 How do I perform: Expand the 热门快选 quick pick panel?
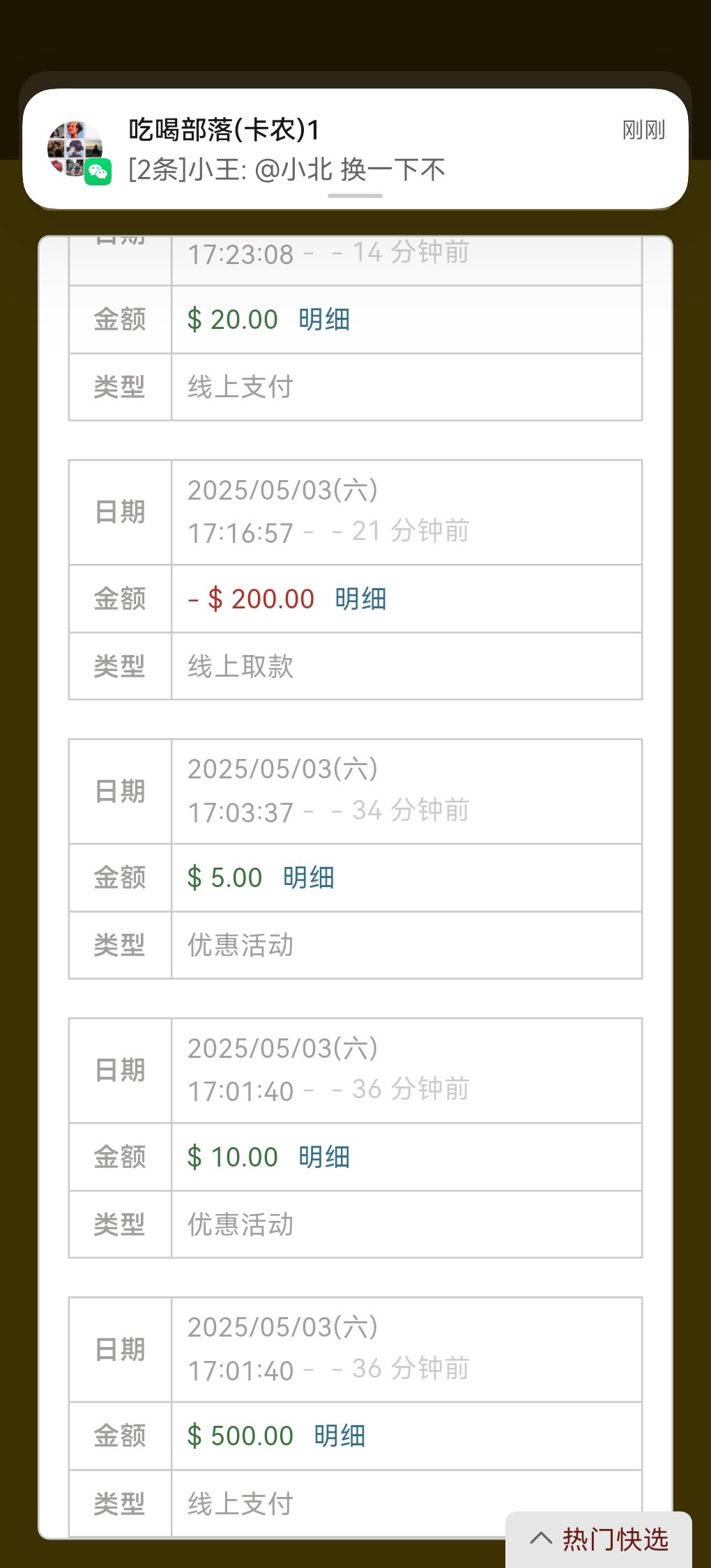(599, 1539)
